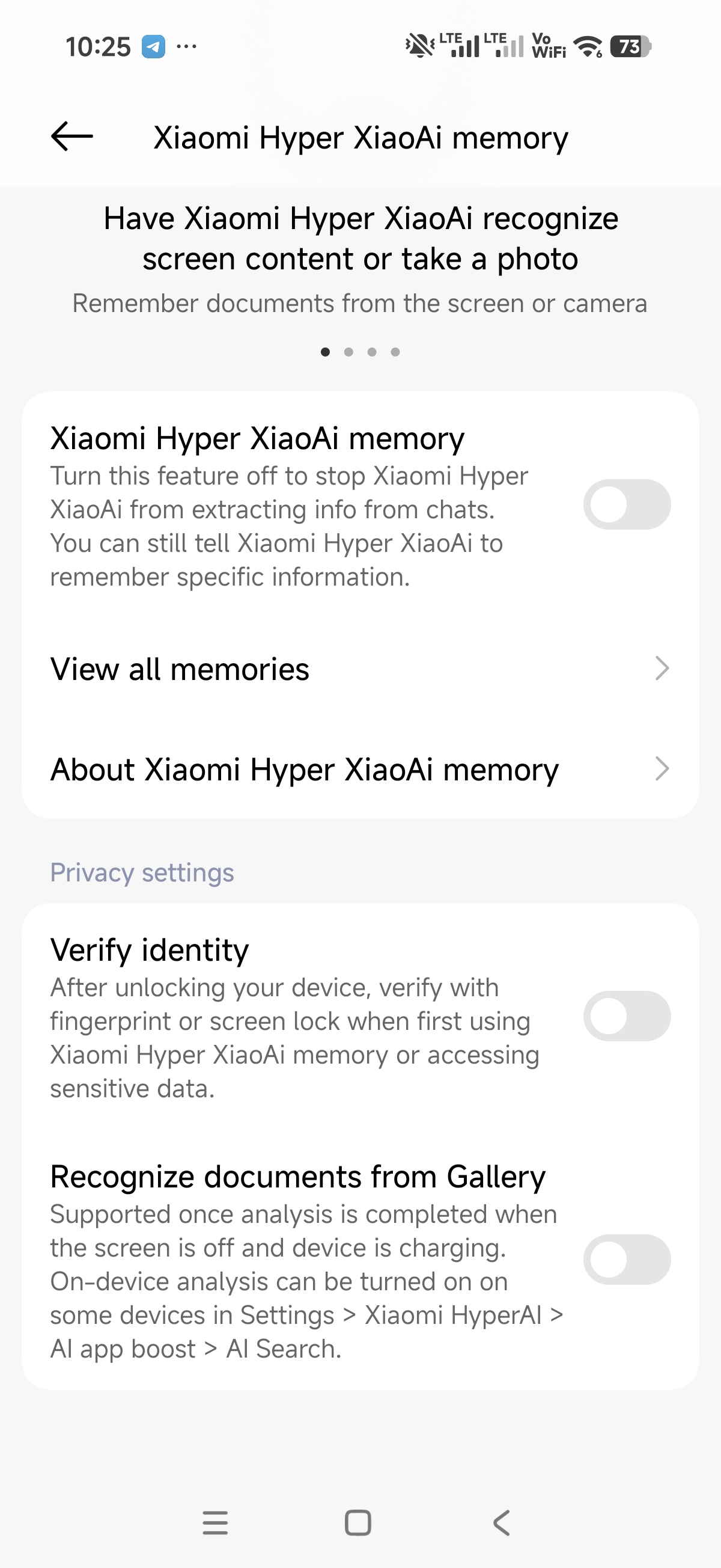Tap the system home button
Screen dimensions: 721x1568
357,1523
